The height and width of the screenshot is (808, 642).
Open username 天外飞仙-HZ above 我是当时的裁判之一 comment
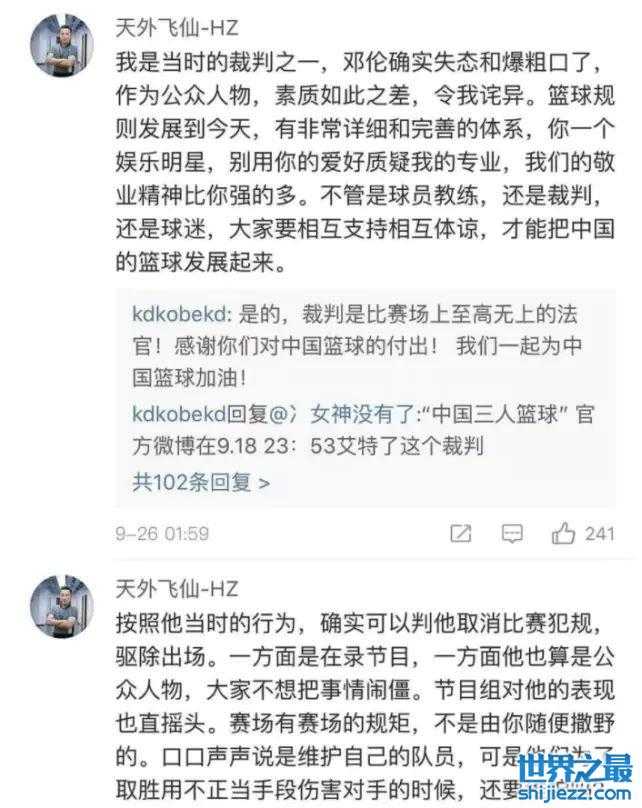tap(179, 27)
